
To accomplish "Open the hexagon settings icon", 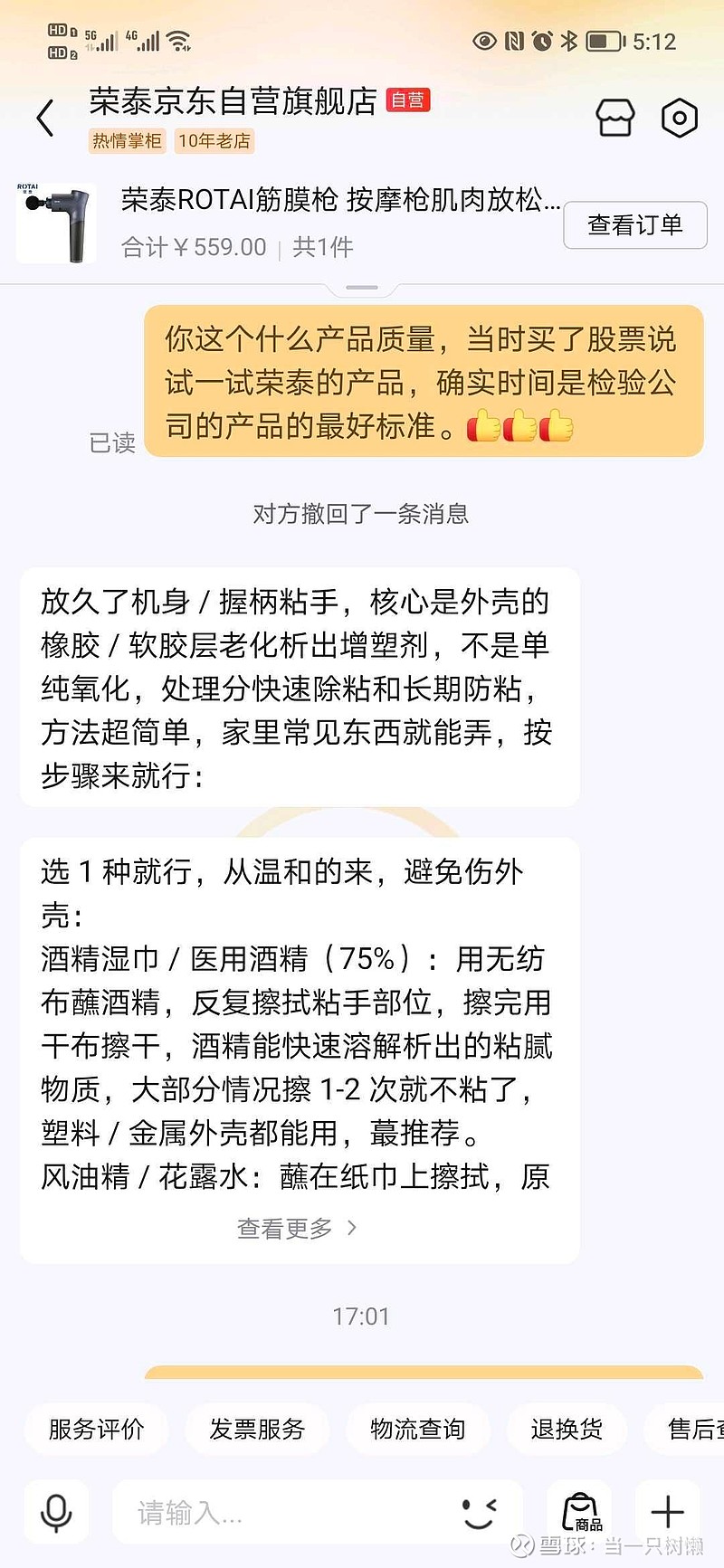I will pyautogui.click(x=680, y=118).
